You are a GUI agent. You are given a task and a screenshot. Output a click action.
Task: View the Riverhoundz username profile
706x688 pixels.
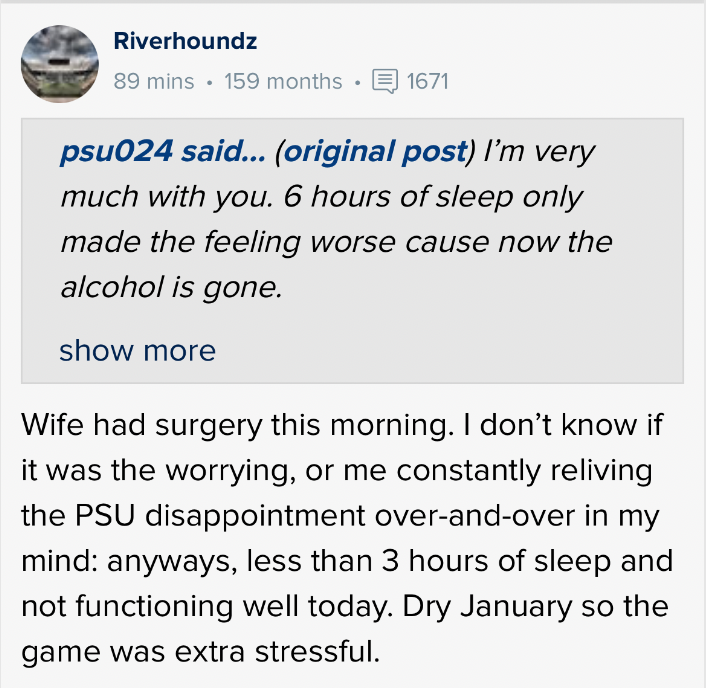pos(185,42)
